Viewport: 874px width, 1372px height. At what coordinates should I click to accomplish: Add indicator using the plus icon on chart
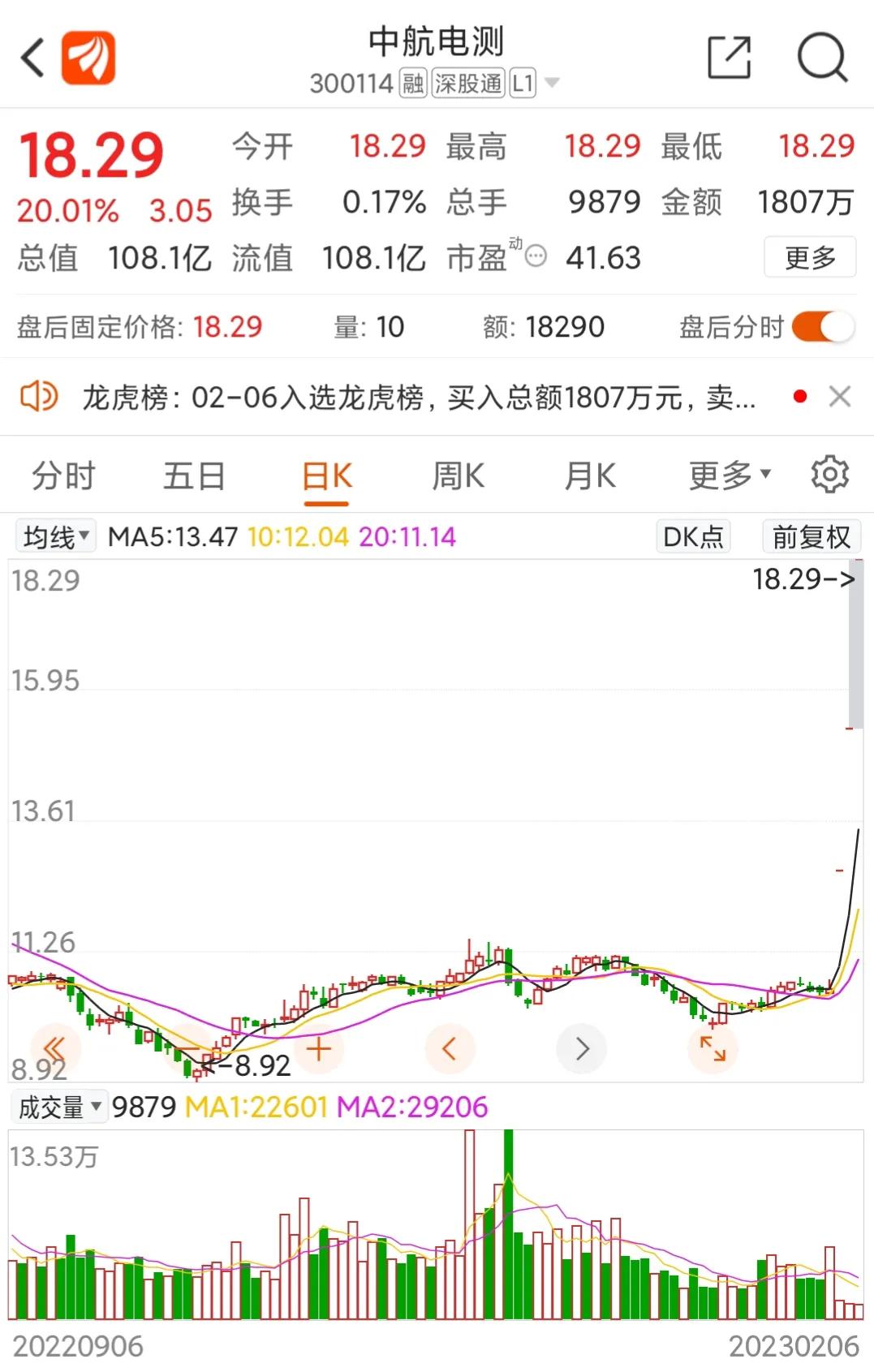point(318,1048)
